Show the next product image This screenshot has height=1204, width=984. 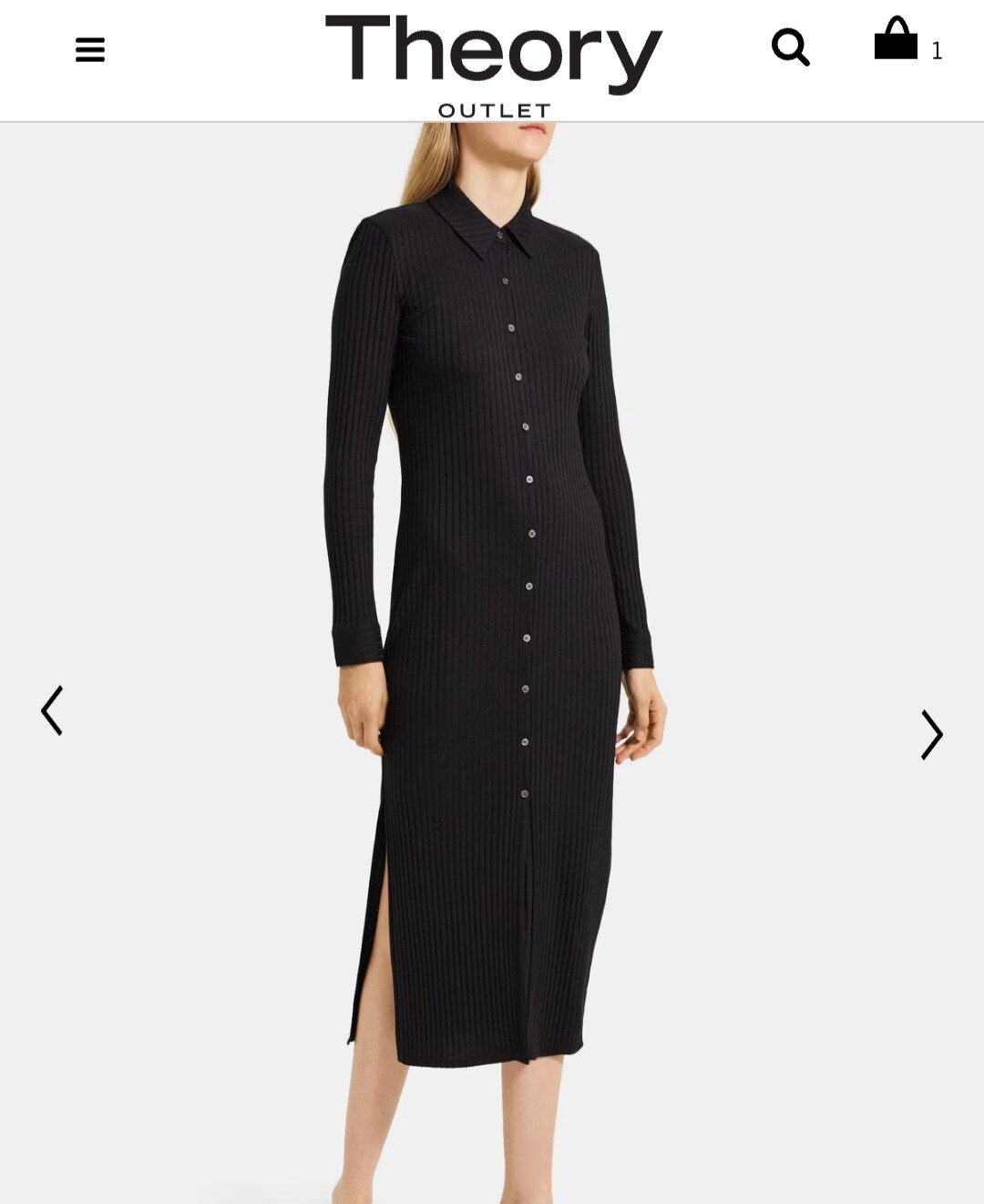930,734
